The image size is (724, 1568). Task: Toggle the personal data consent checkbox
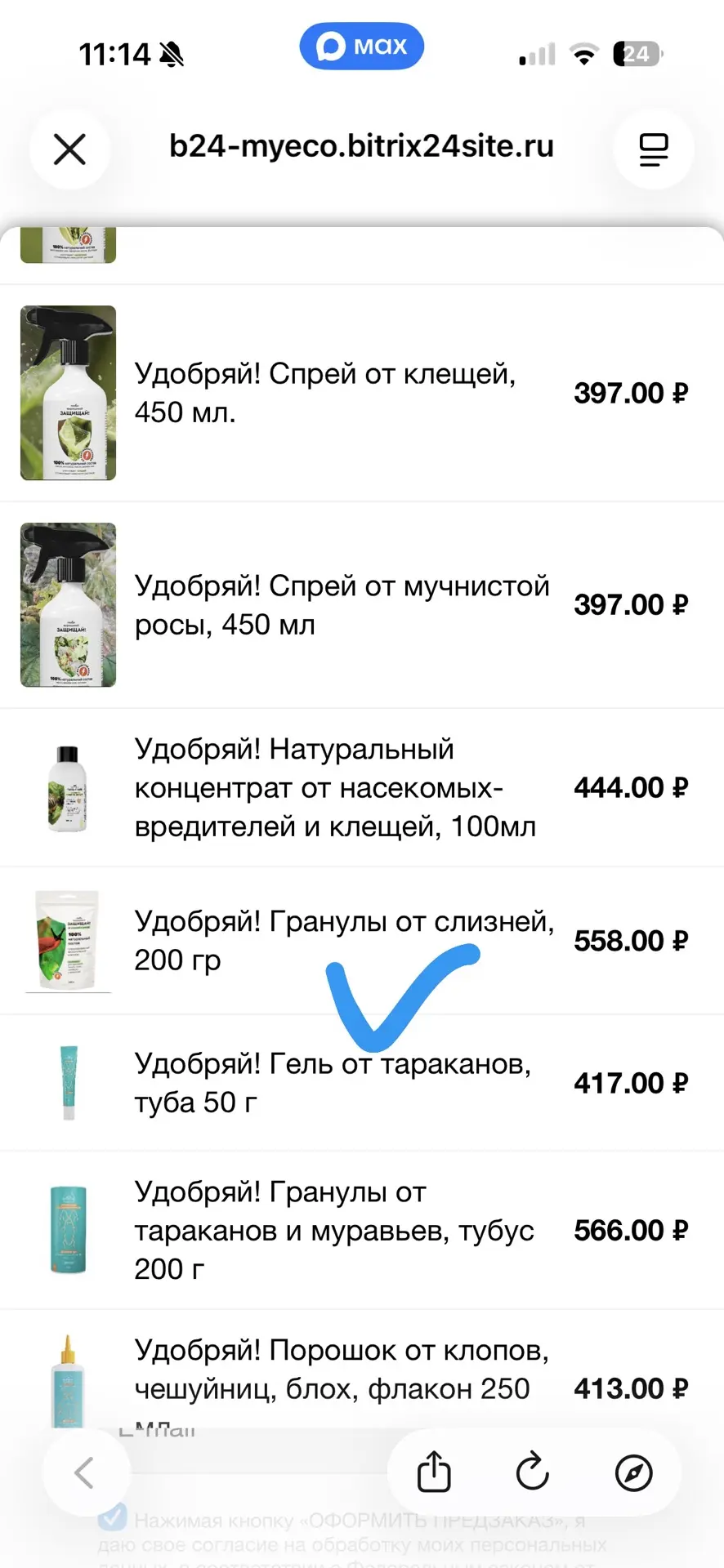tap(112, 1518)
